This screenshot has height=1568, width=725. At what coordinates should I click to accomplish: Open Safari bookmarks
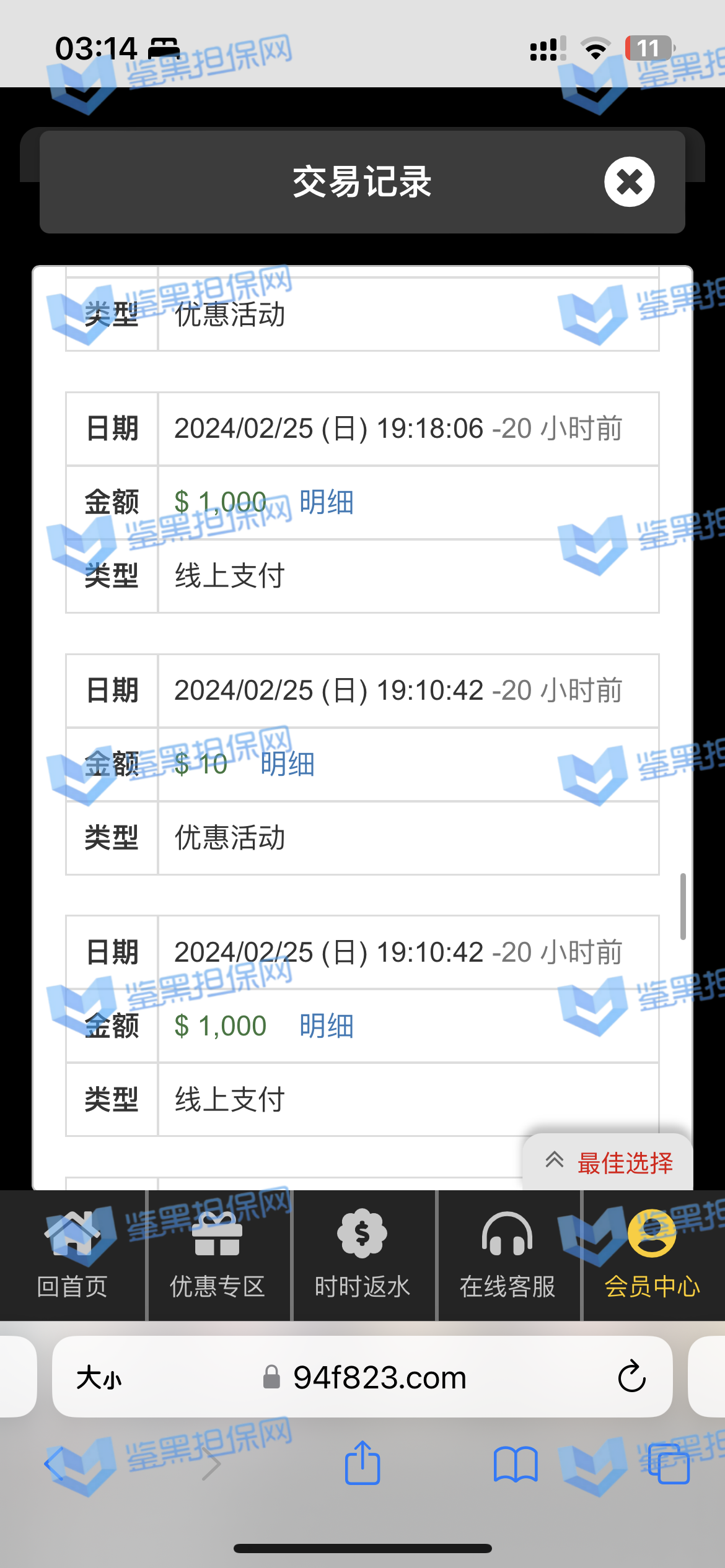click(515, 1465)
